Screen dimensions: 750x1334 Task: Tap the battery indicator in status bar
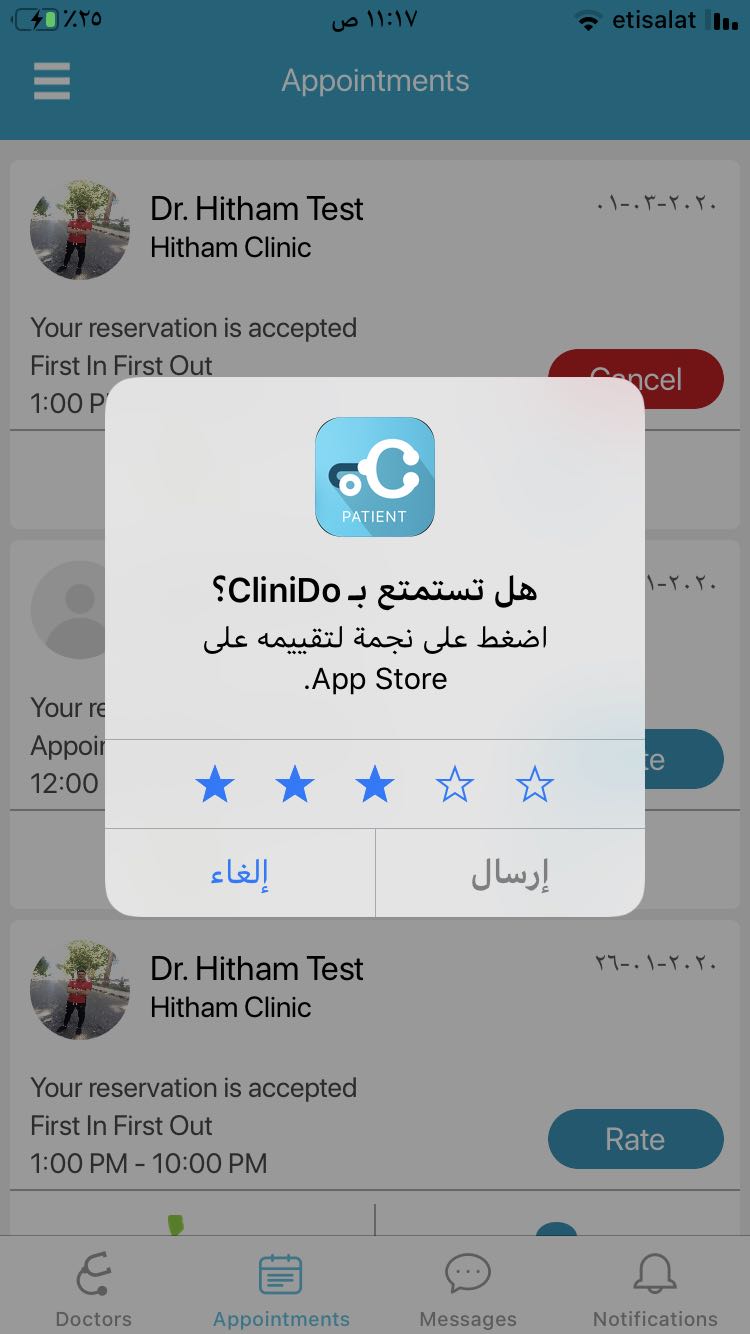point(38,18)
